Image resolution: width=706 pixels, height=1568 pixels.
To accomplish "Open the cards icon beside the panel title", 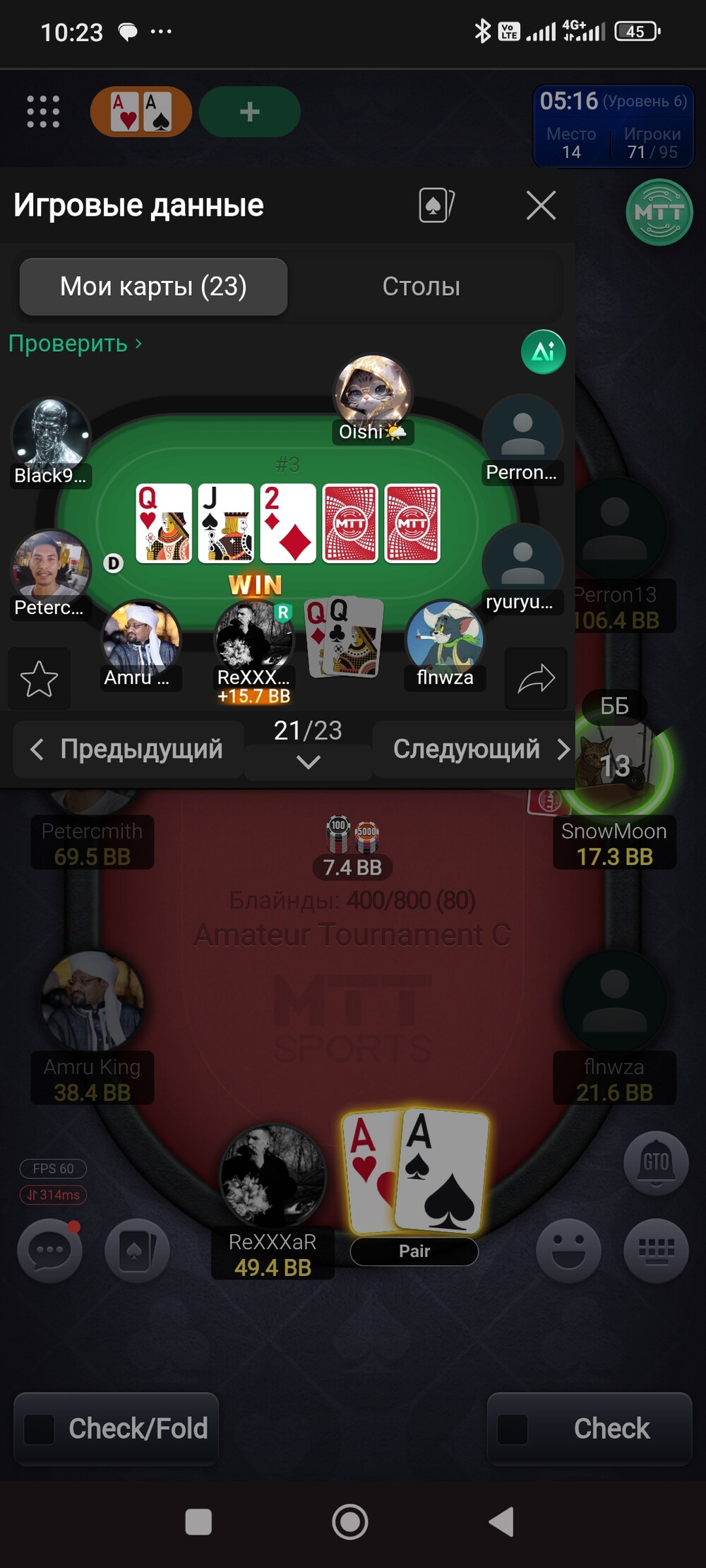I will (x=436, y=206).
